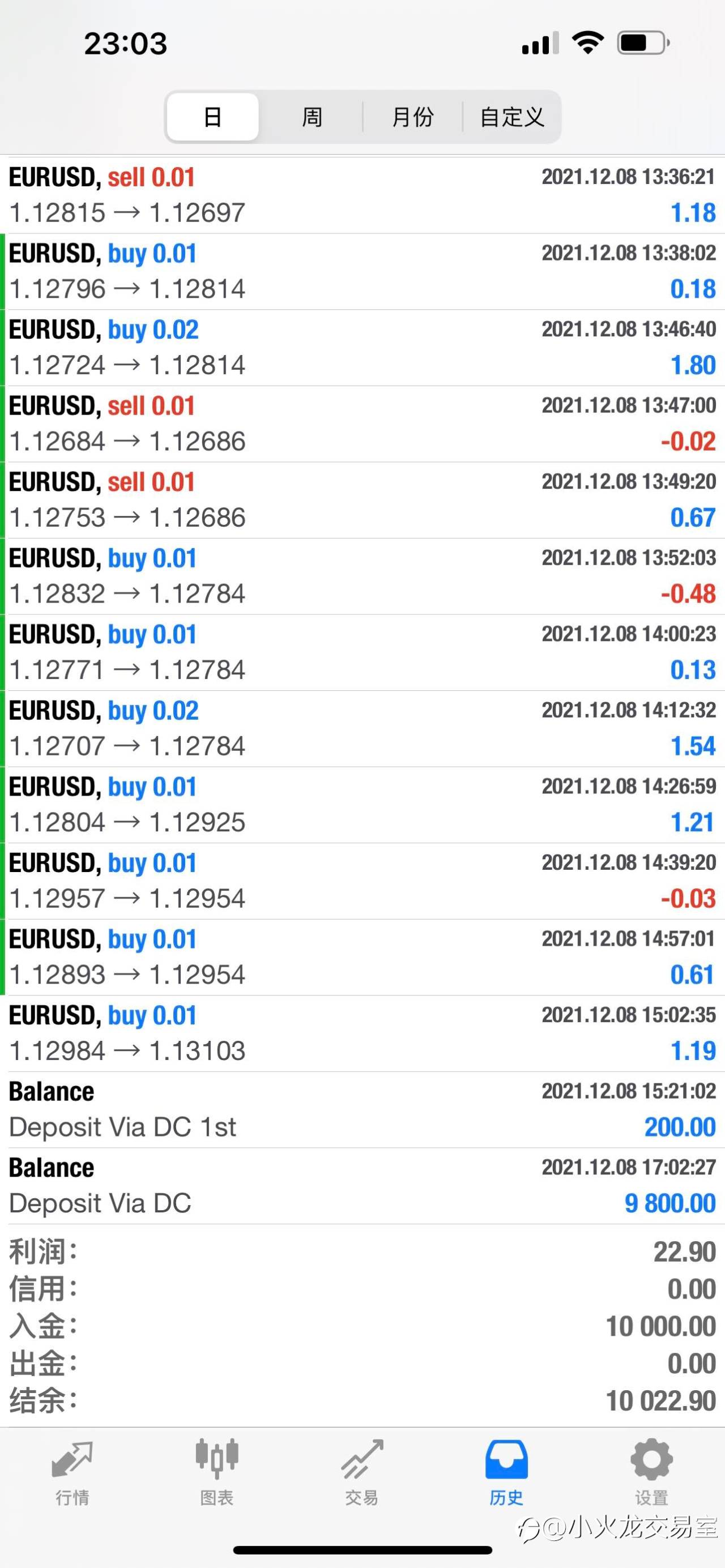Expand the EURUSD buy trade at 14:26:59

[362, 805]
